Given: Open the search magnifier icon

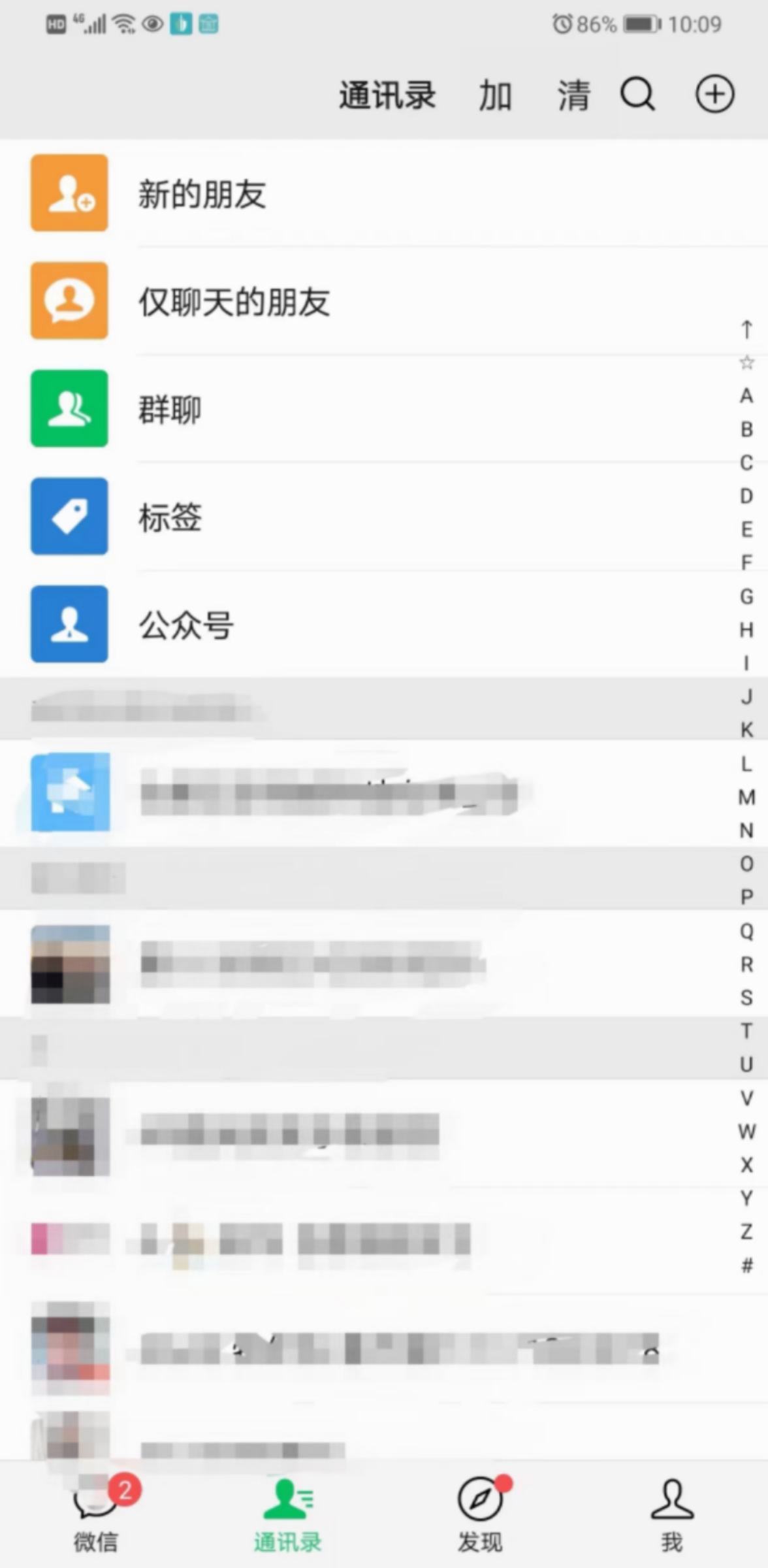Looking at the screenshot, I should [x=637, y=95].
